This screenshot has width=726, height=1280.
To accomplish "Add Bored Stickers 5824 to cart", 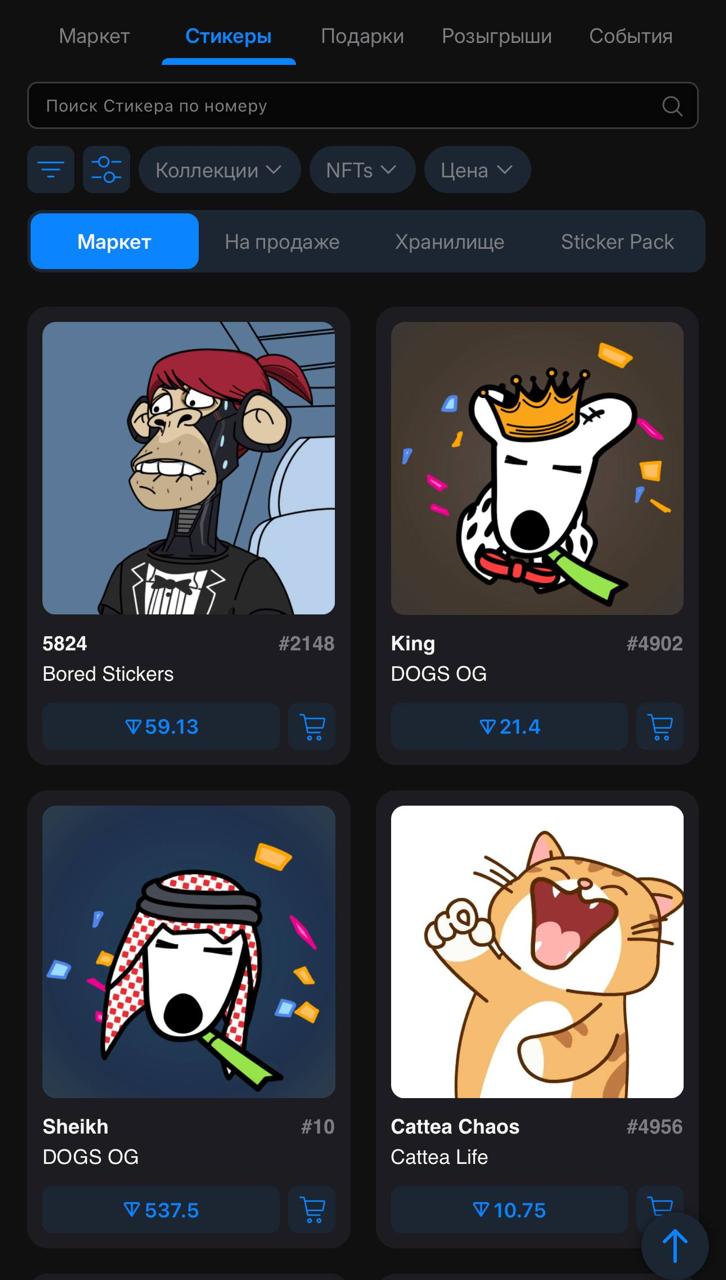I will click(x=312, y=727).
